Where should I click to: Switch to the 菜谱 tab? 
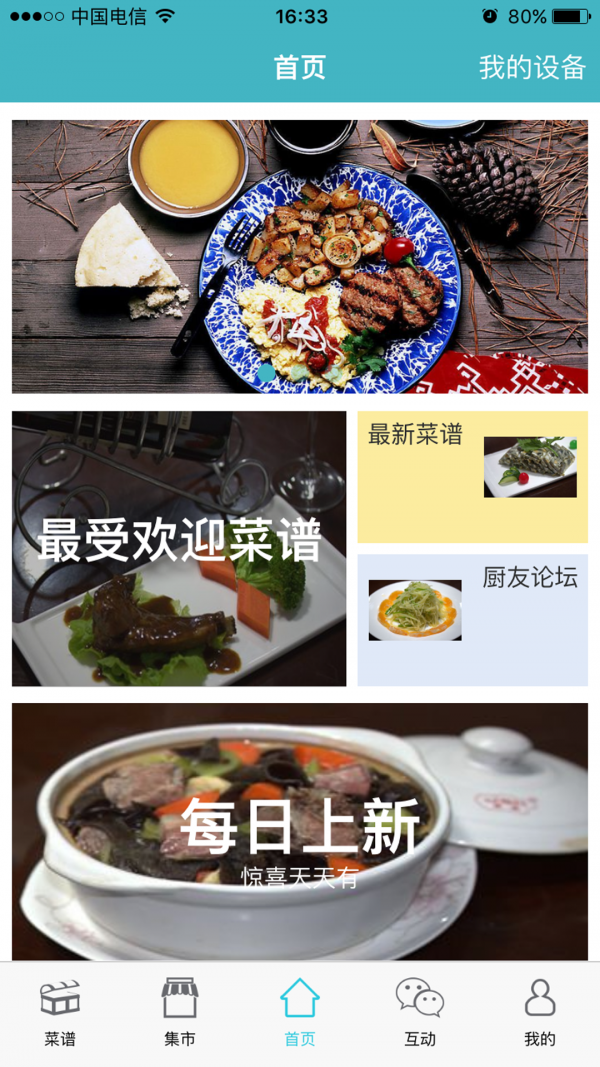click(60, 1012)
